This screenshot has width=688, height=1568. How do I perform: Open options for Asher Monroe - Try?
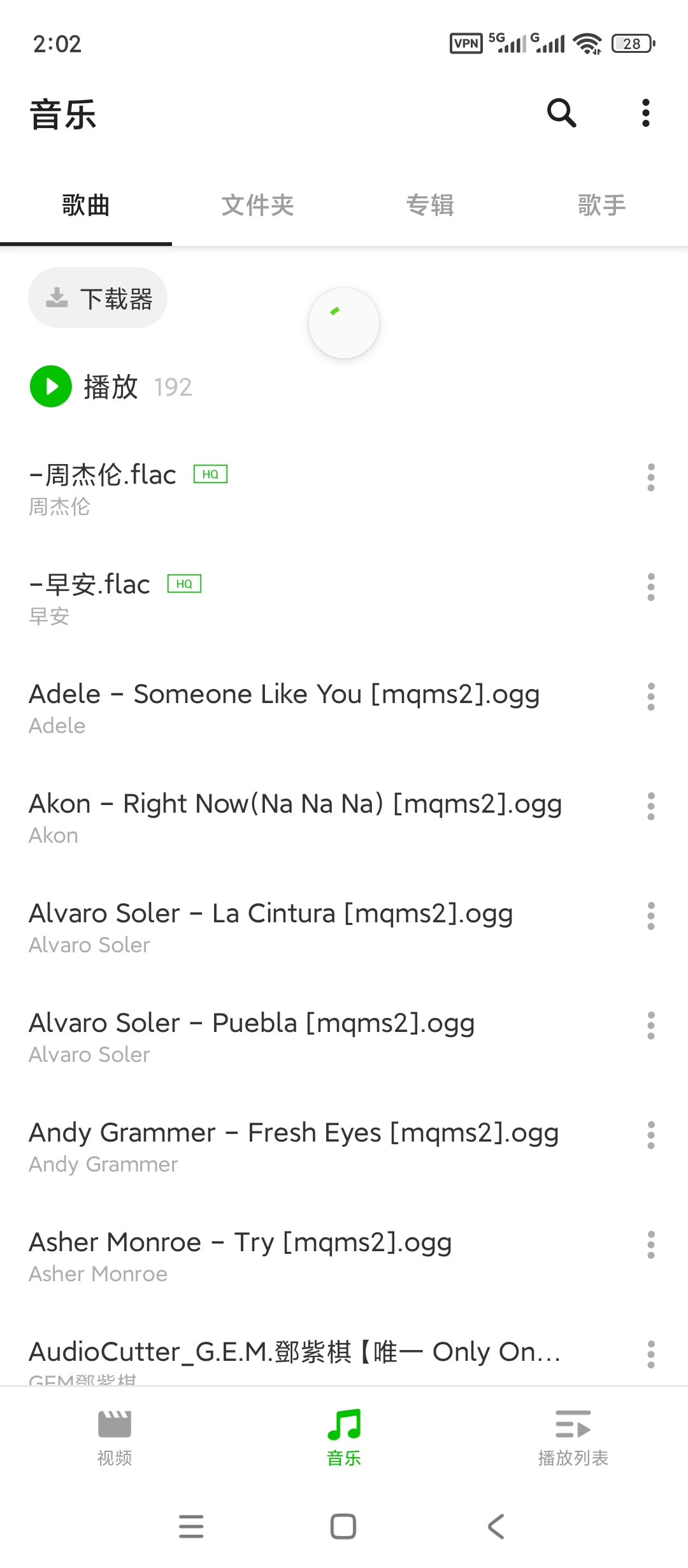coord(650,1244)
